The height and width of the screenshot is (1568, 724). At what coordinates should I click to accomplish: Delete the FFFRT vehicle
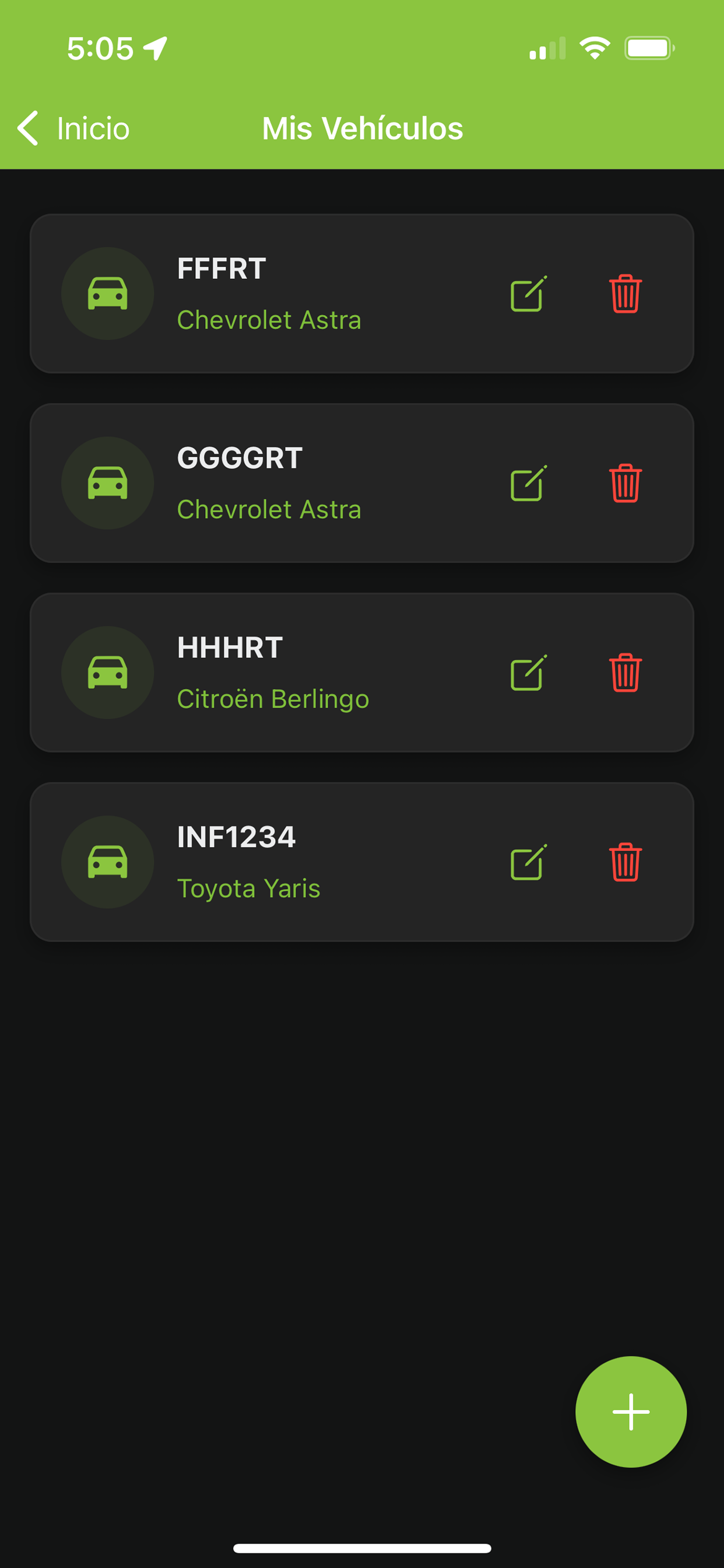(625, 293)
